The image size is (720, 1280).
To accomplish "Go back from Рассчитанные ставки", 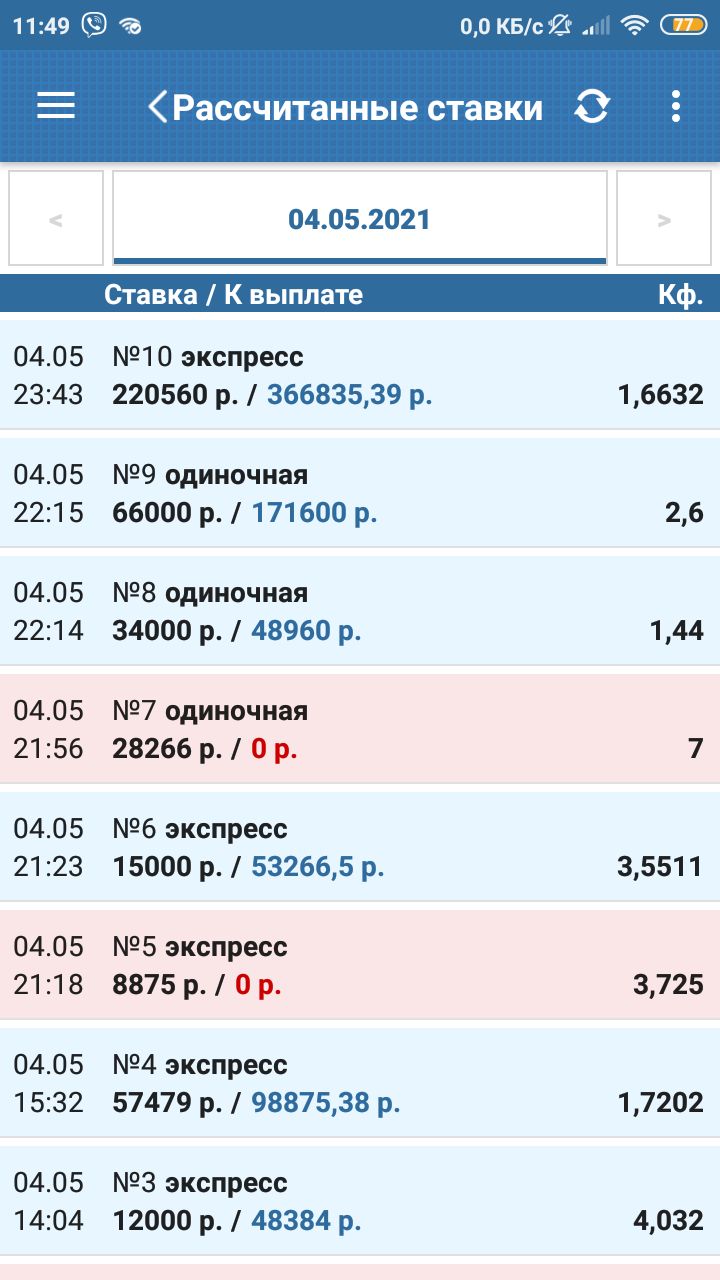I will click(x=158, y=107).
